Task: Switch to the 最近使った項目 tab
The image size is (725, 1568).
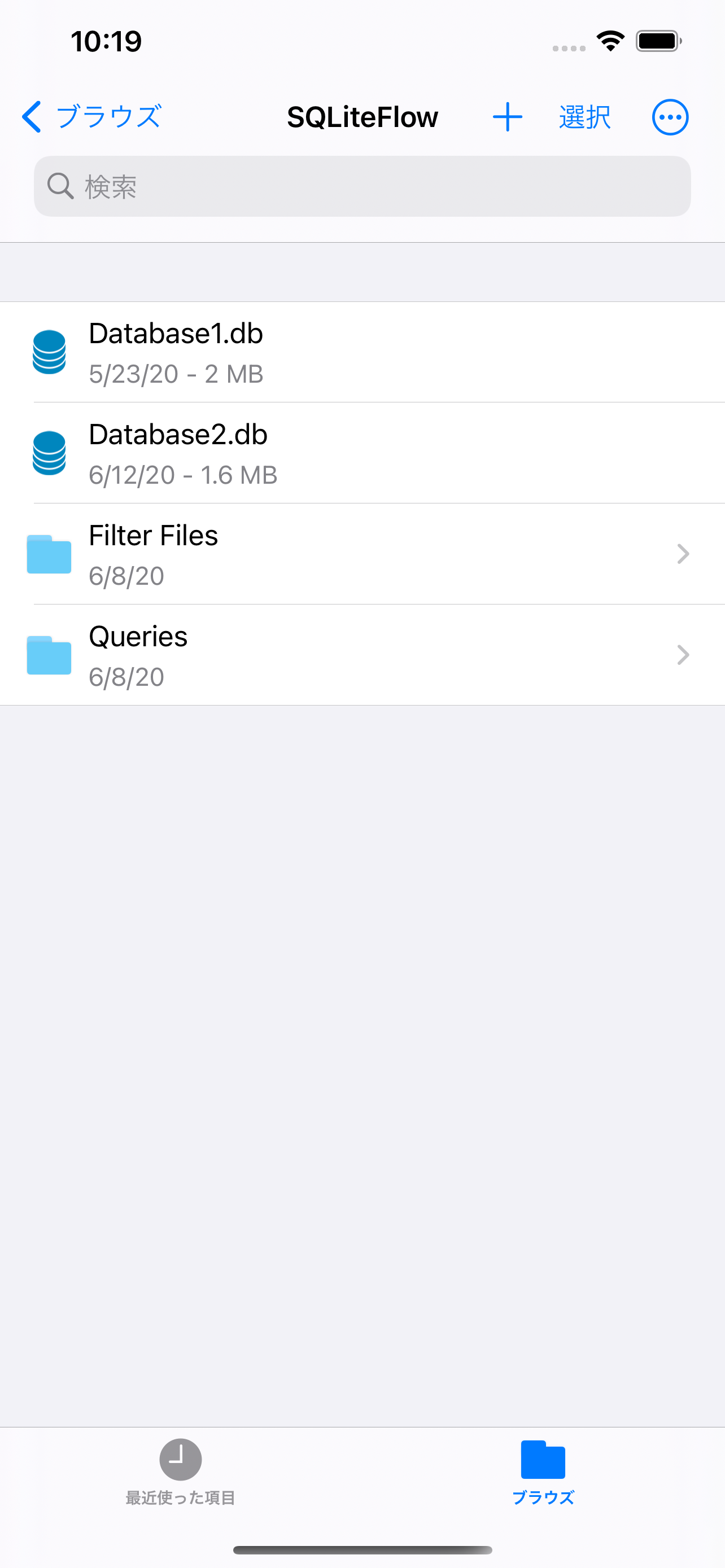Action: click(181, 1472)
